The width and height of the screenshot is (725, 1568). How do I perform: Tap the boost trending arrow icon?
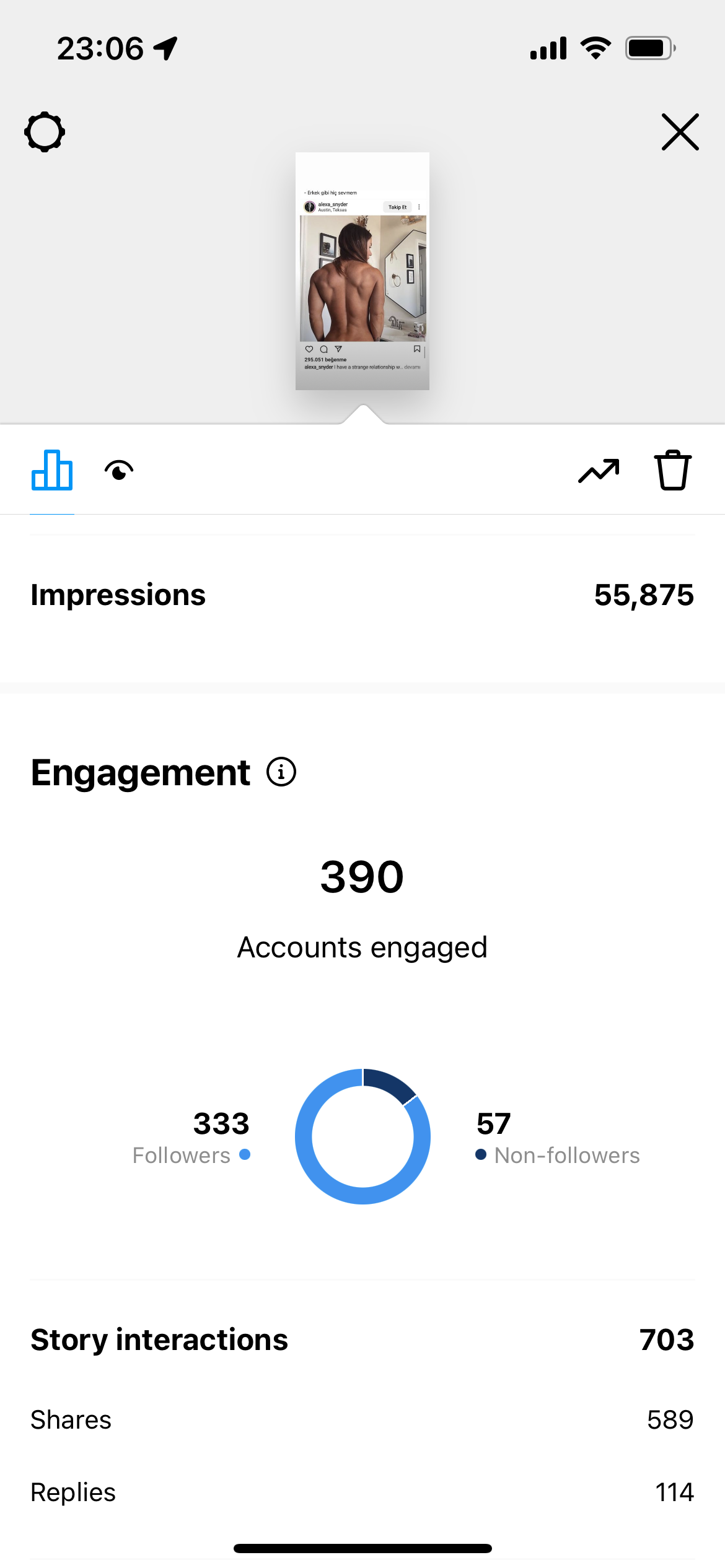[599, 471]
